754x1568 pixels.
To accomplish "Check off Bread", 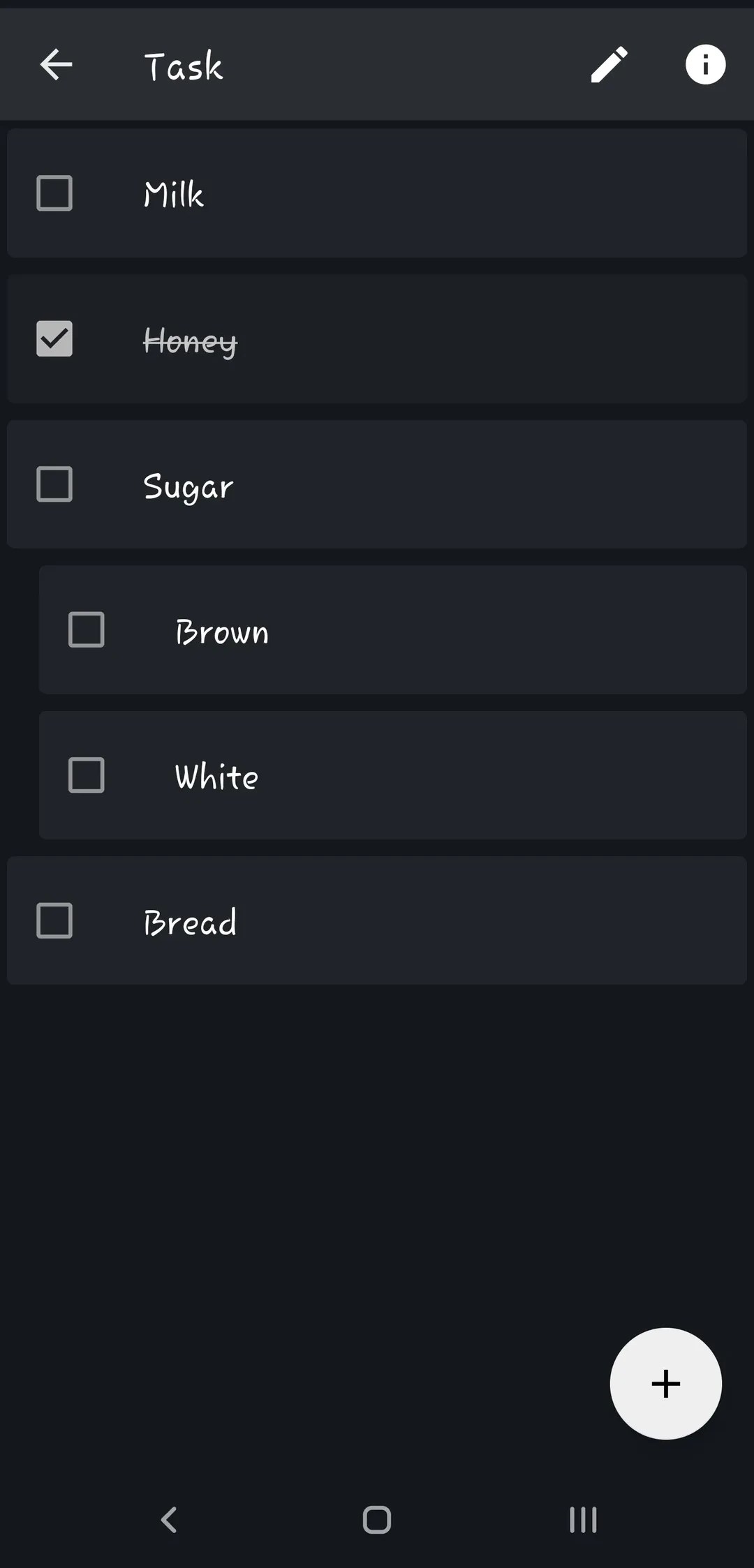I will [54, 920].
